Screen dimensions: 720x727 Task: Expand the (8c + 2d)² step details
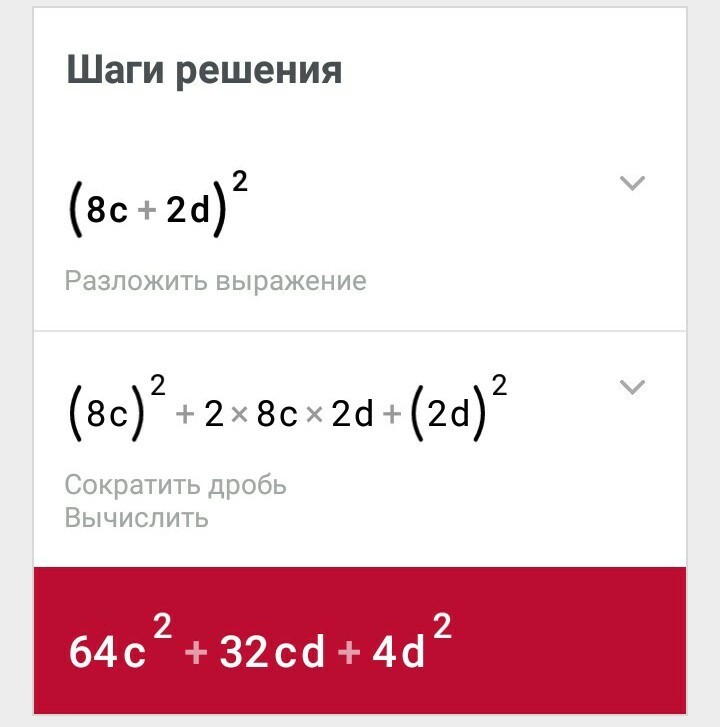[x=632, y=183]
